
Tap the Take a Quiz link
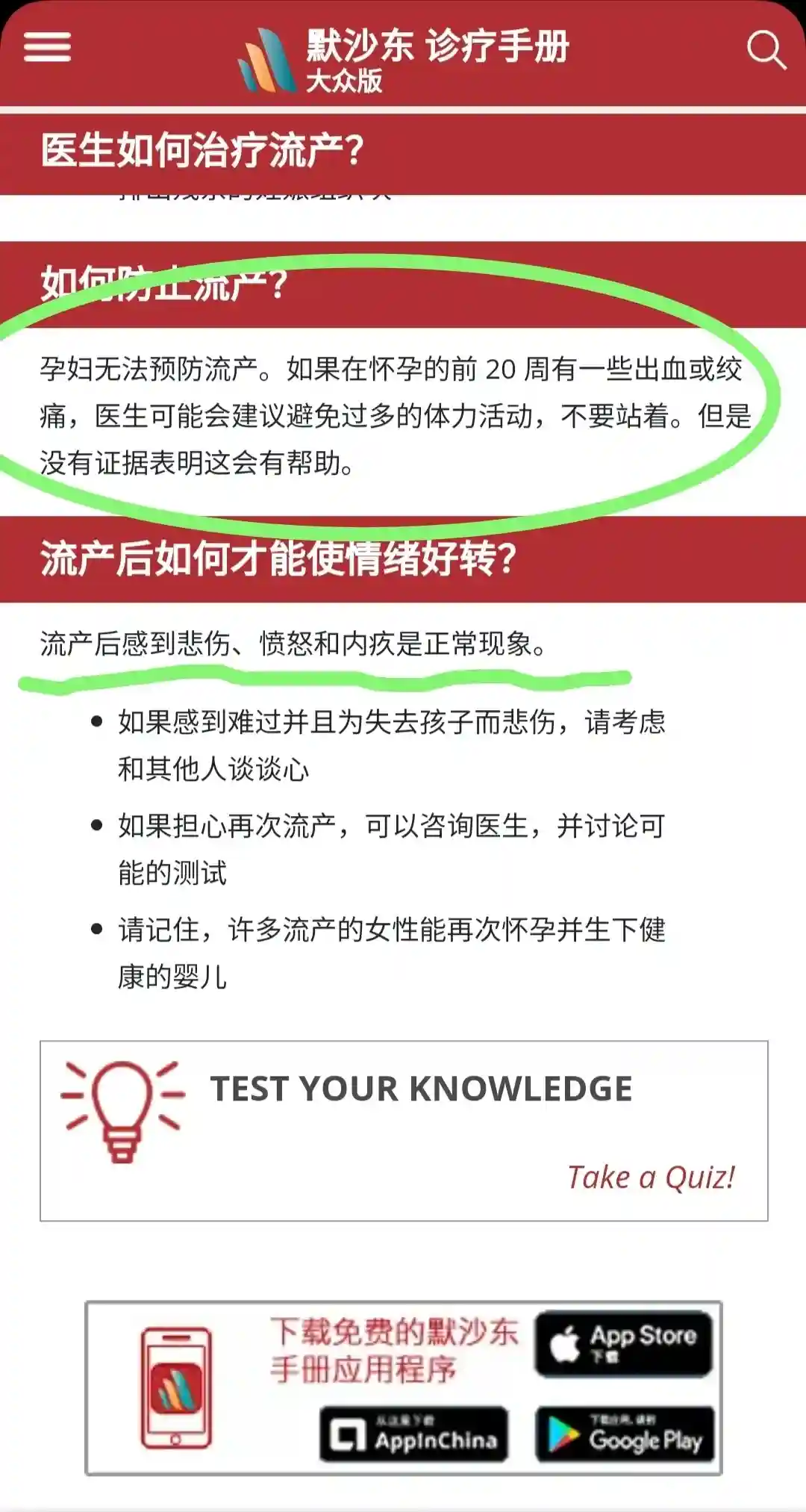tap(651, 1177)
